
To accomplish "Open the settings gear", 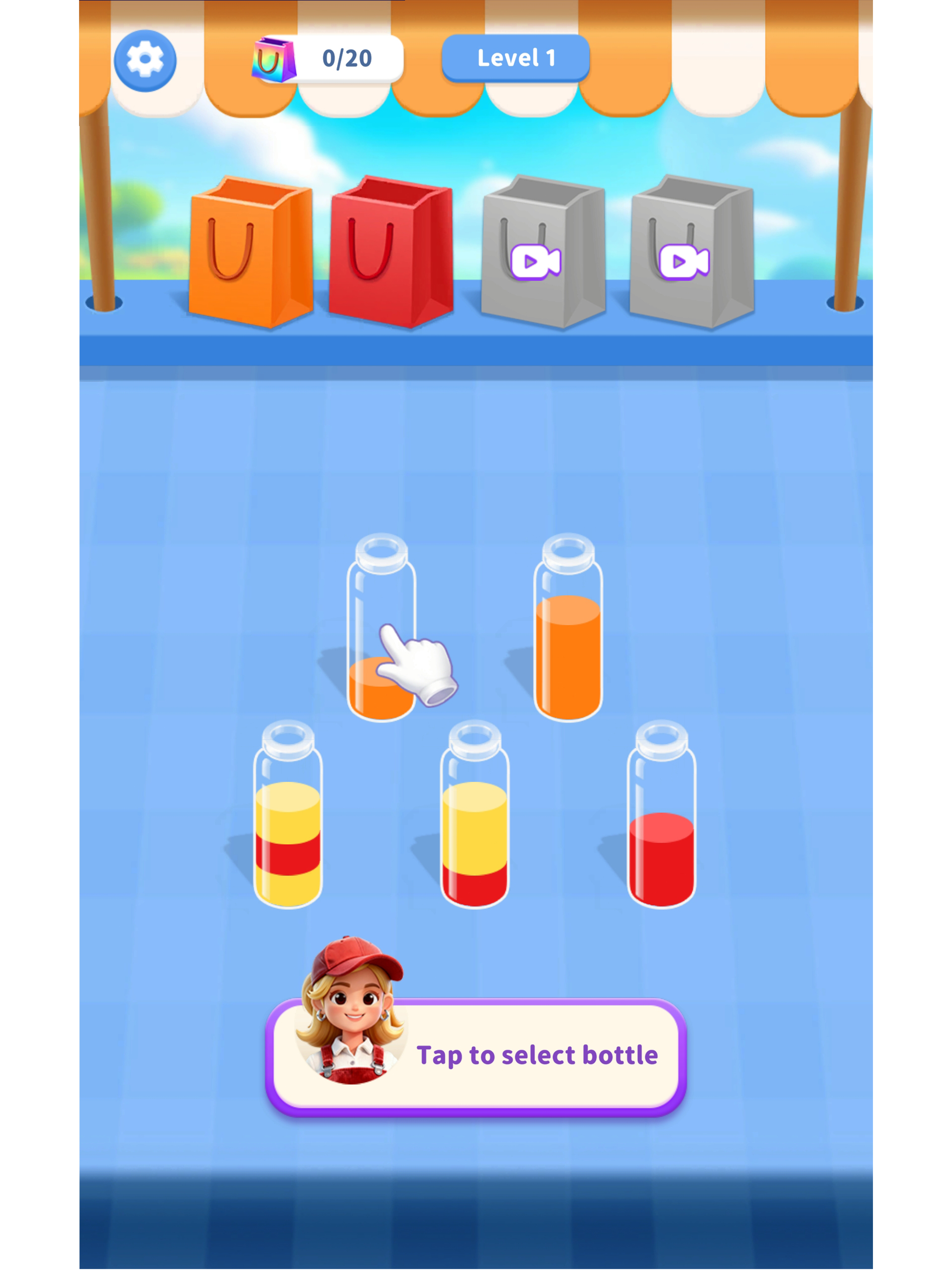I will pyautogui.click(x=145, y=60).
